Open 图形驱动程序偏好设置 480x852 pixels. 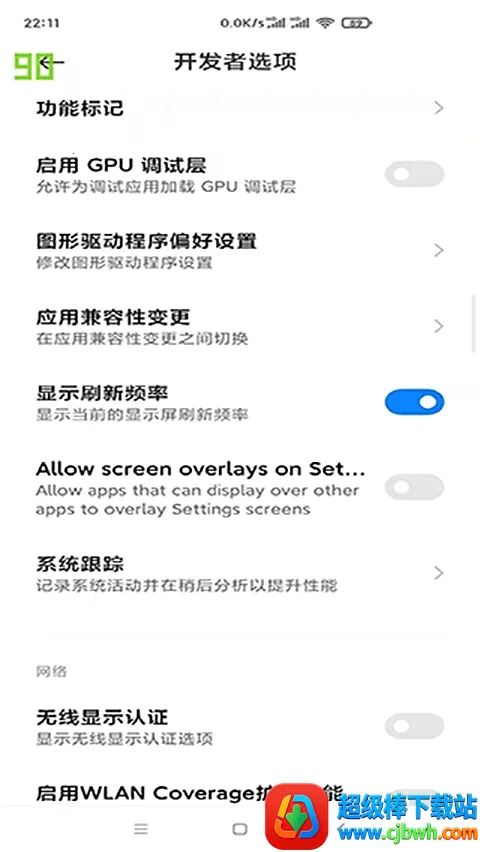point(240,250)
